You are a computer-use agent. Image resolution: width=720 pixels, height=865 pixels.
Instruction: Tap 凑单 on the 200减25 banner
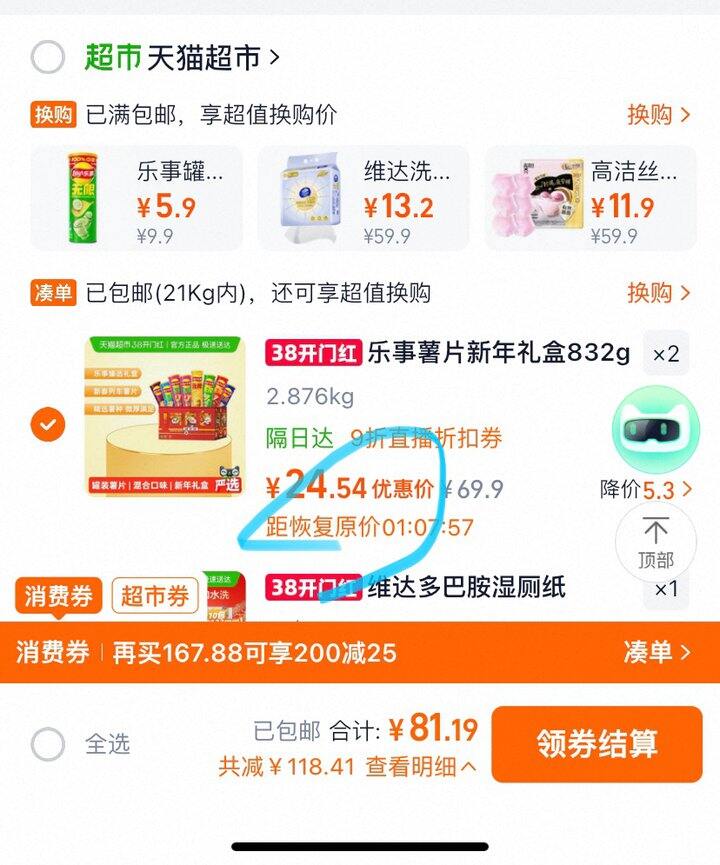click(x=657, y=652)
